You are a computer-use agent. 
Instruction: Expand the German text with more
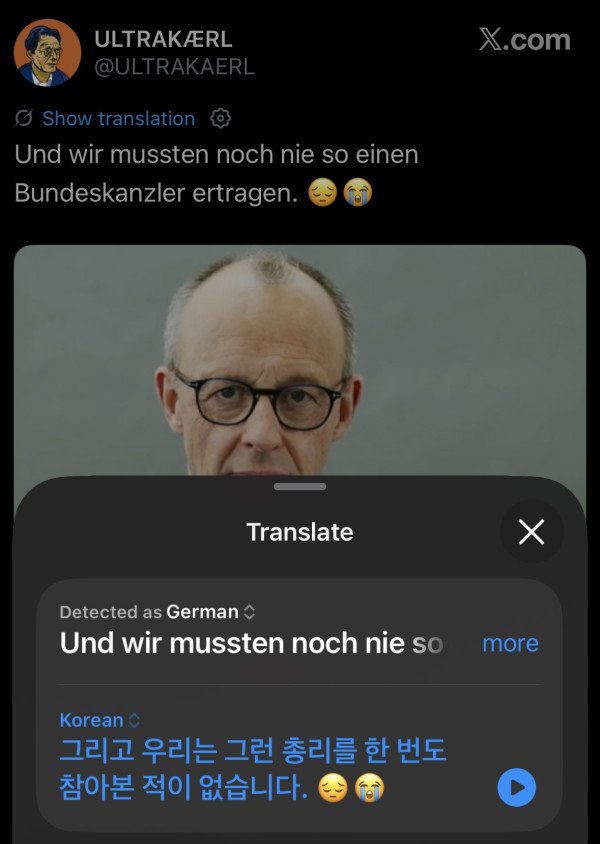pyautogui.click(x=510, y=643)
